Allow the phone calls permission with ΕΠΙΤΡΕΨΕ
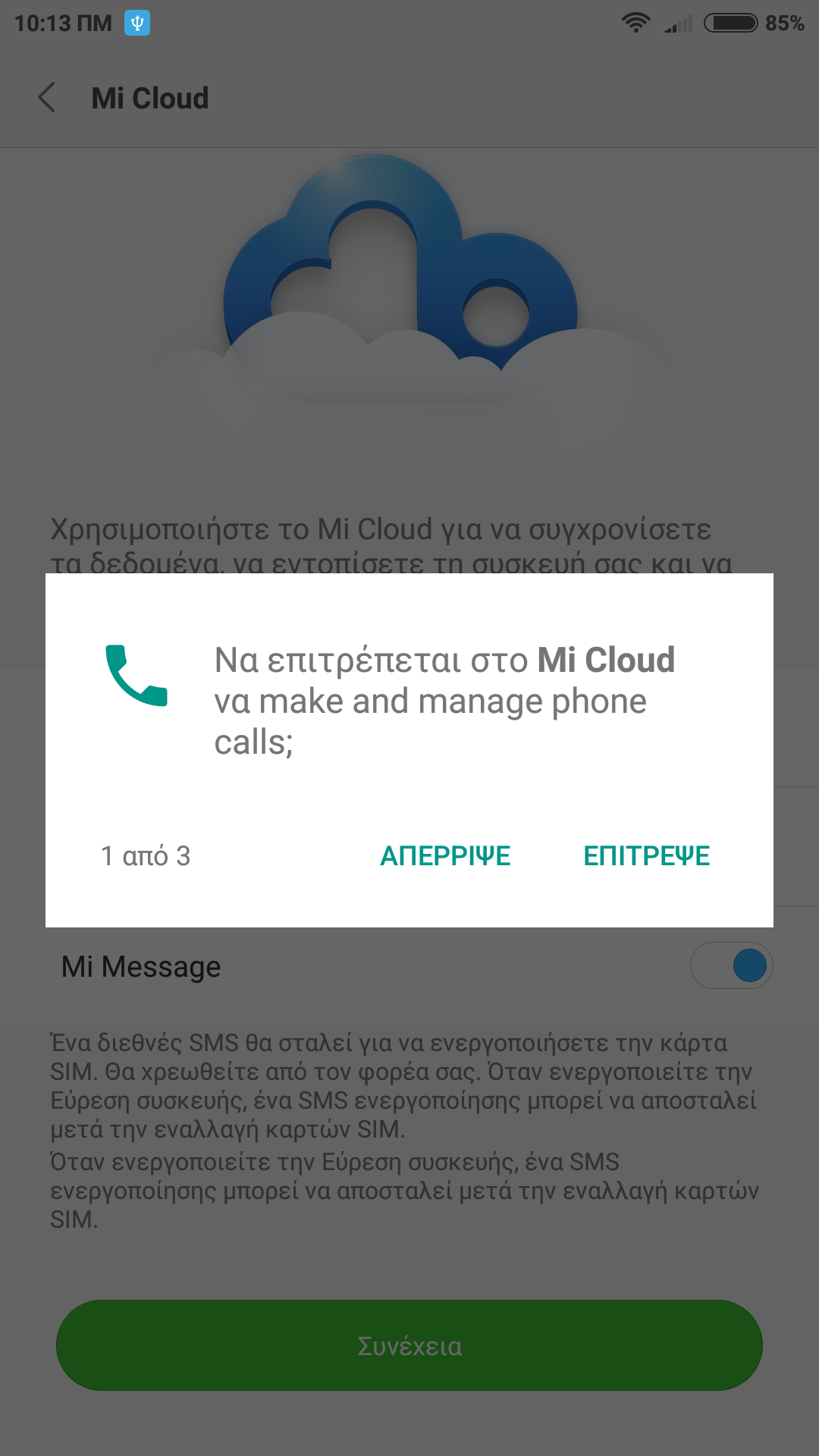Viewport: 819px width, 1456px height. [646, 855]
